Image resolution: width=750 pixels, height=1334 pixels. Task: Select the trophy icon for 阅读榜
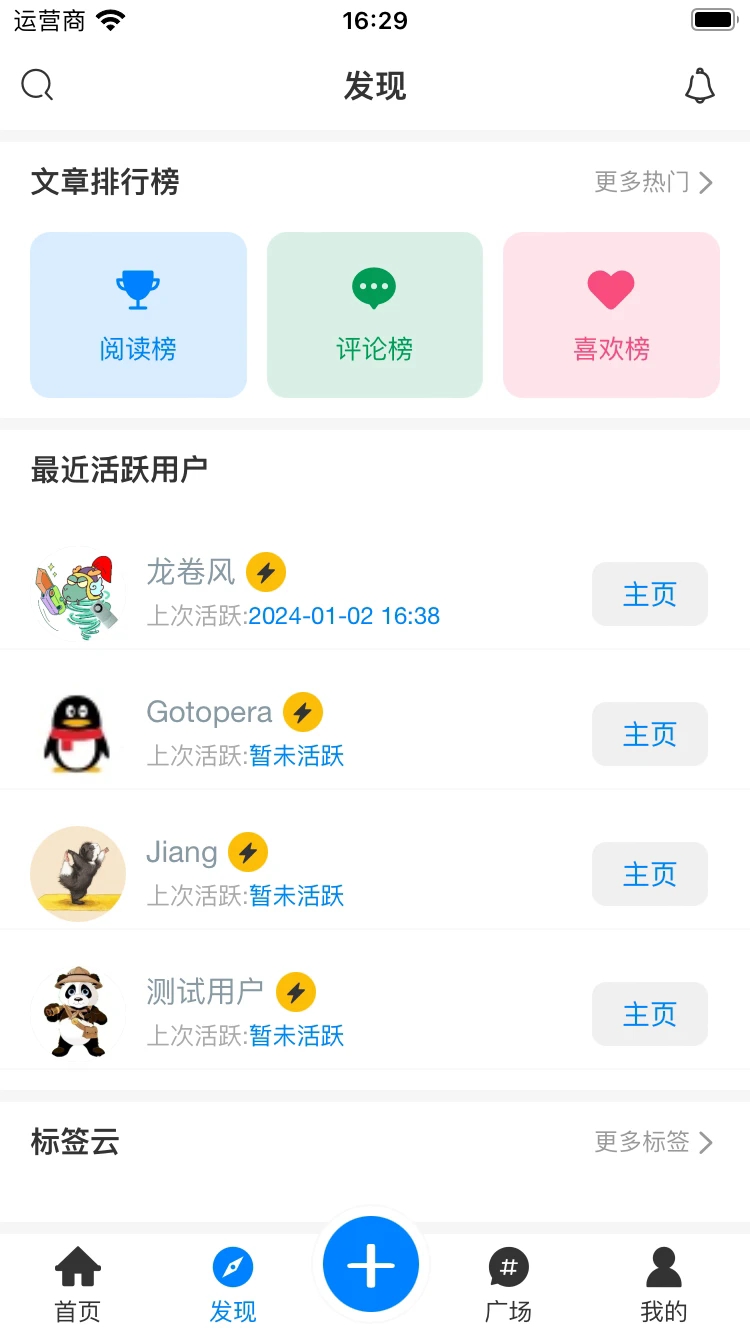138,288
